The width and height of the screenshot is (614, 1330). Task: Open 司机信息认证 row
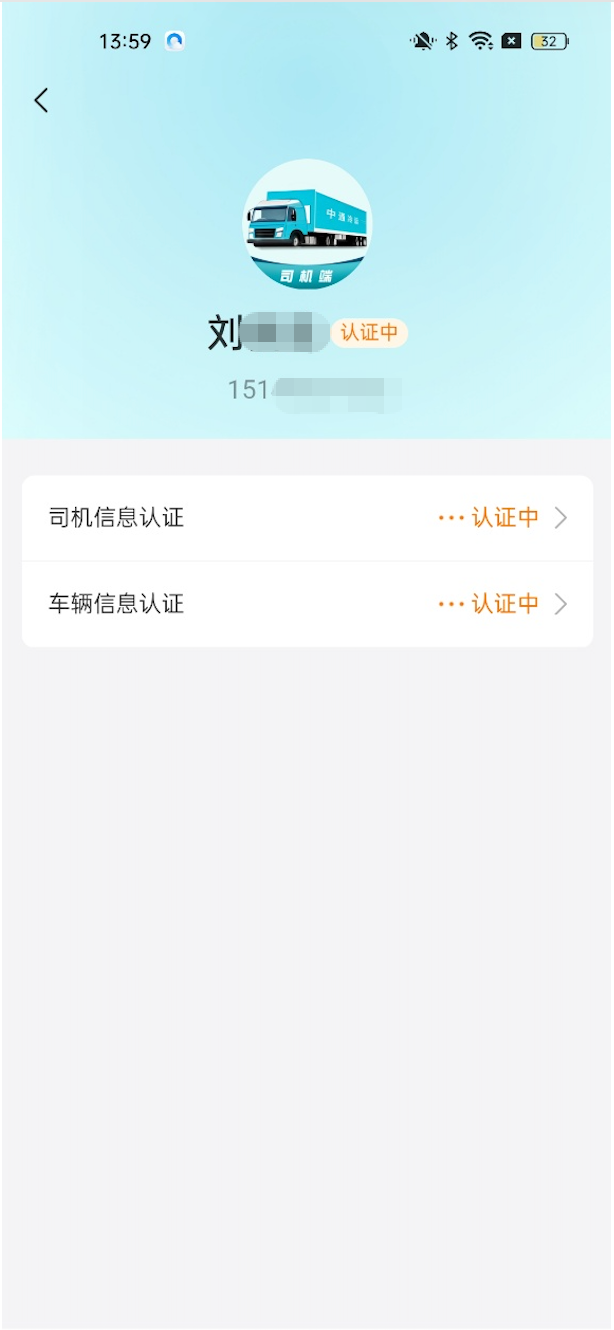coord(307,518)
